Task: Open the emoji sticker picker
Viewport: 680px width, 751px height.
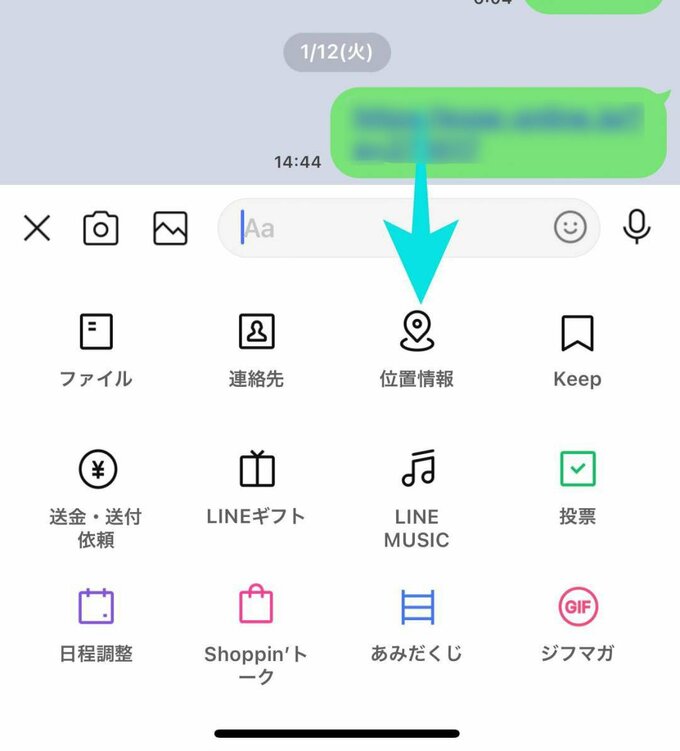Action: pyautogui.click(x=570, y=229)
